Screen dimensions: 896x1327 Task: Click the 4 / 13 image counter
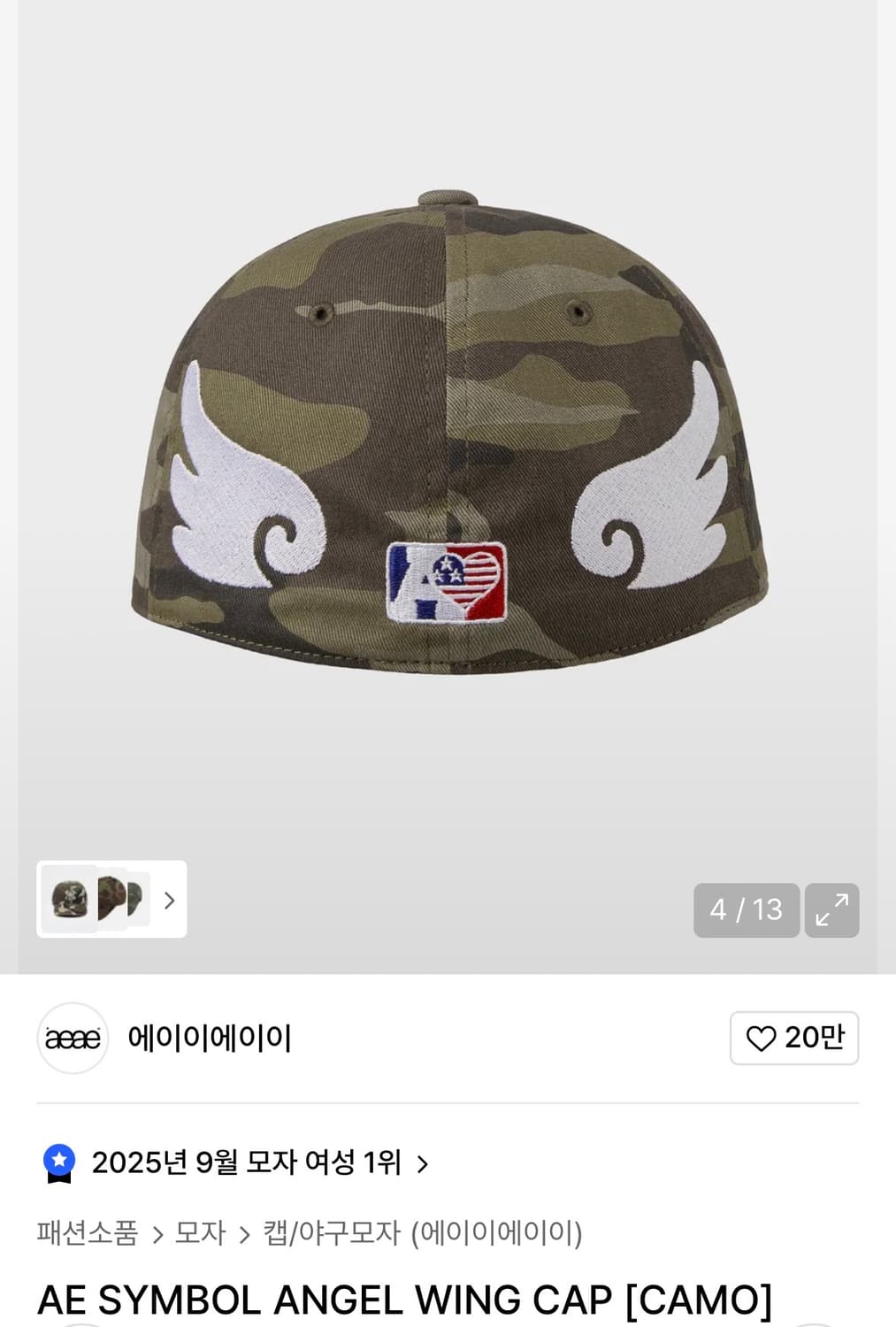point(746,910)
